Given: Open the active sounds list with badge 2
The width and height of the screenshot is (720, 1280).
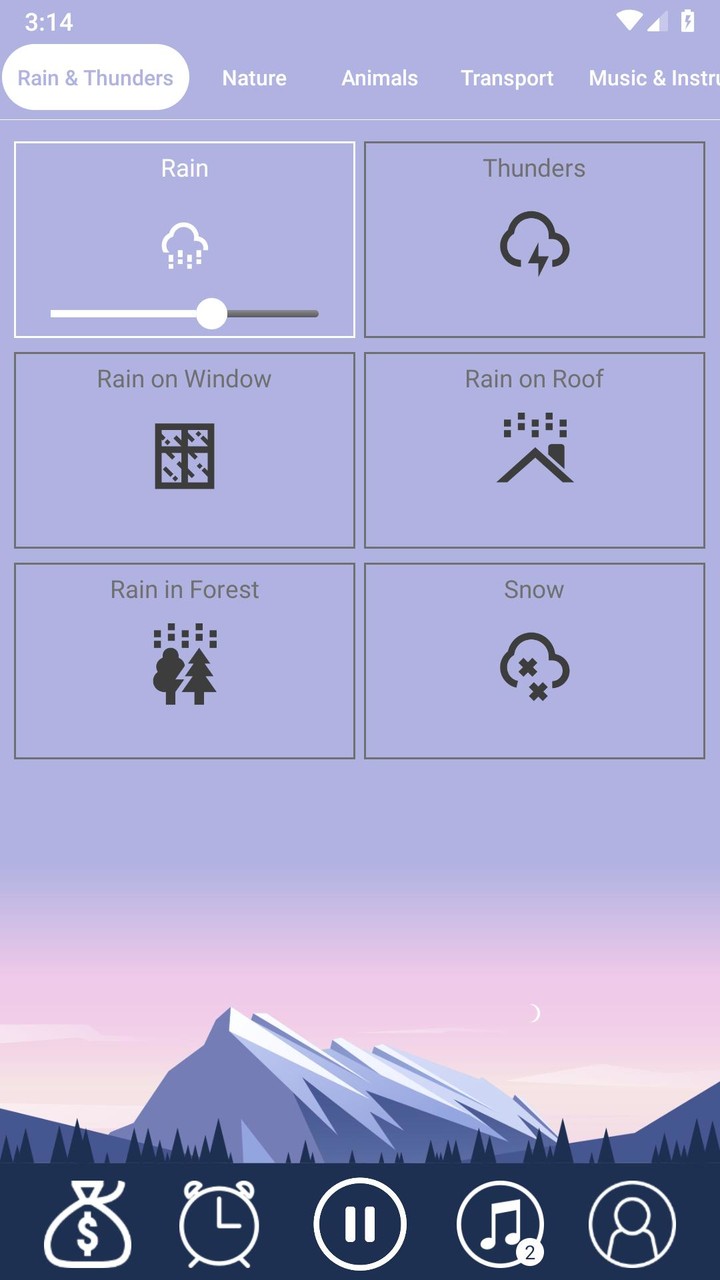Looking at the screenshot, I should tap(498, 1222).
